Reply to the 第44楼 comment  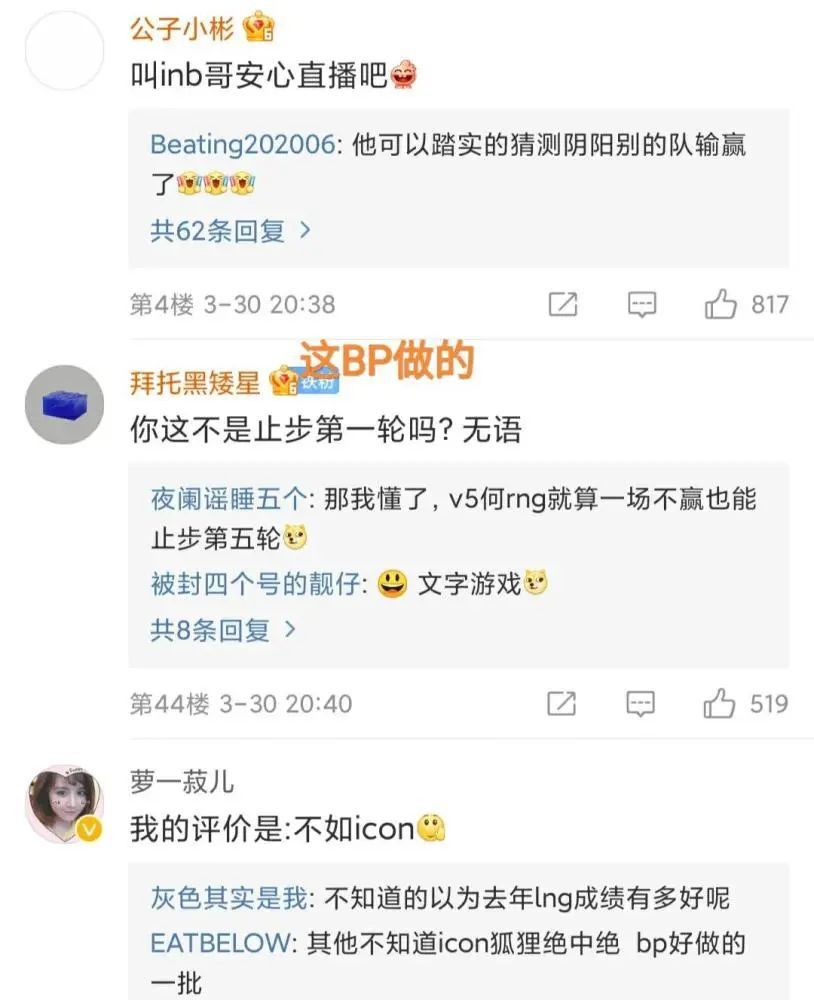[641, 704]
